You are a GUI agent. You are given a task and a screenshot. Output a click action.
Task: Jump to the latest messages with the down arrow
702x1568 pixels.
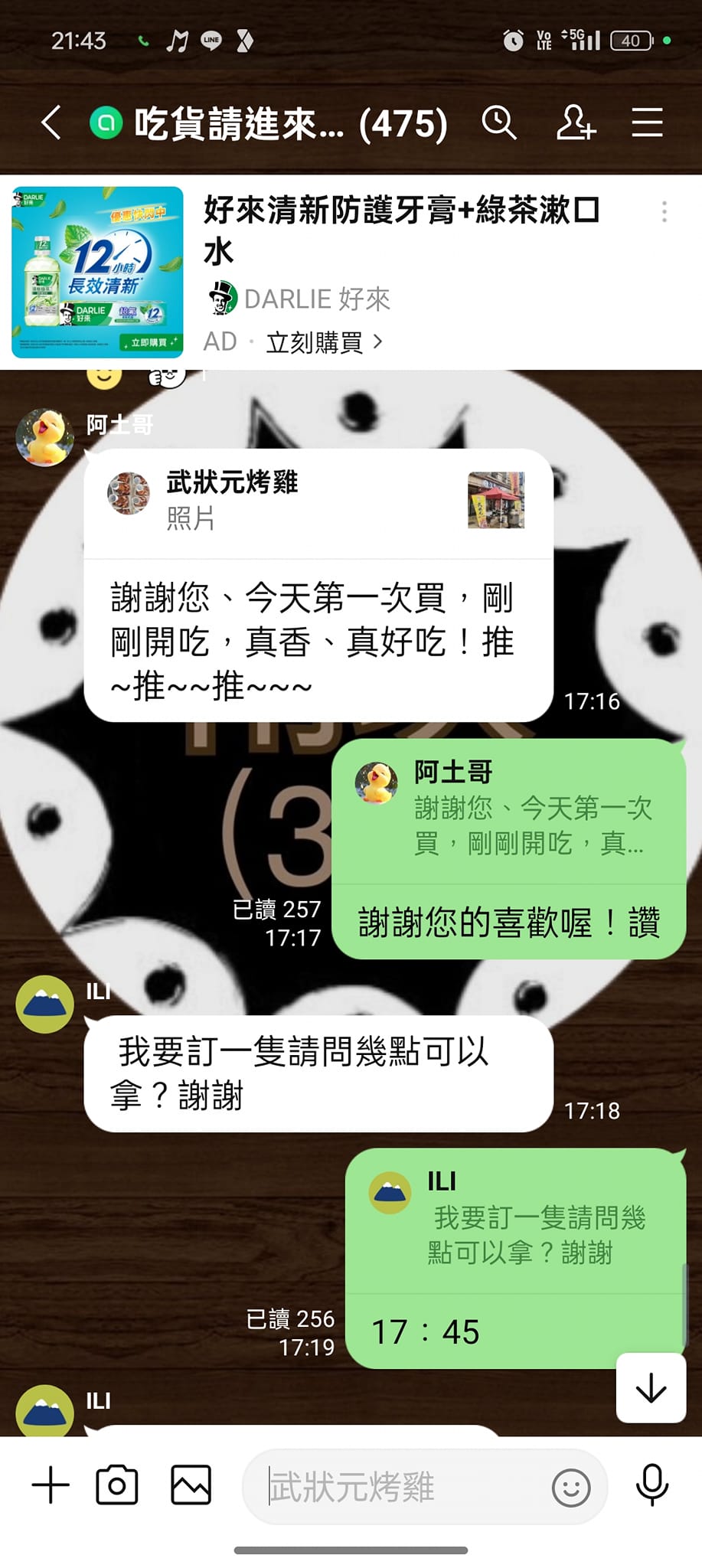651,1388
